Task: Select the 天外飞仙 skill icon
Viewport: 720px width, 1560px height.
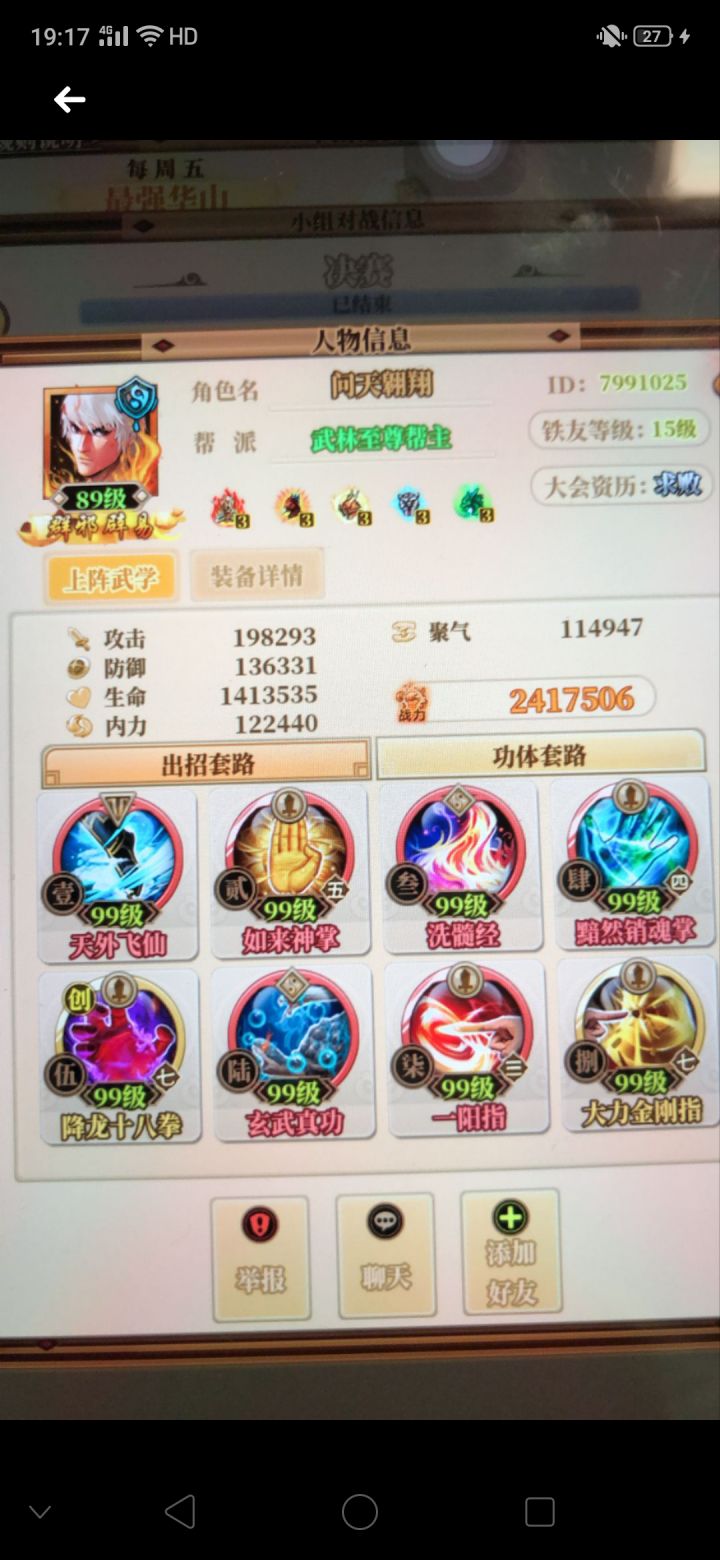Action: (x=117, y=860)
